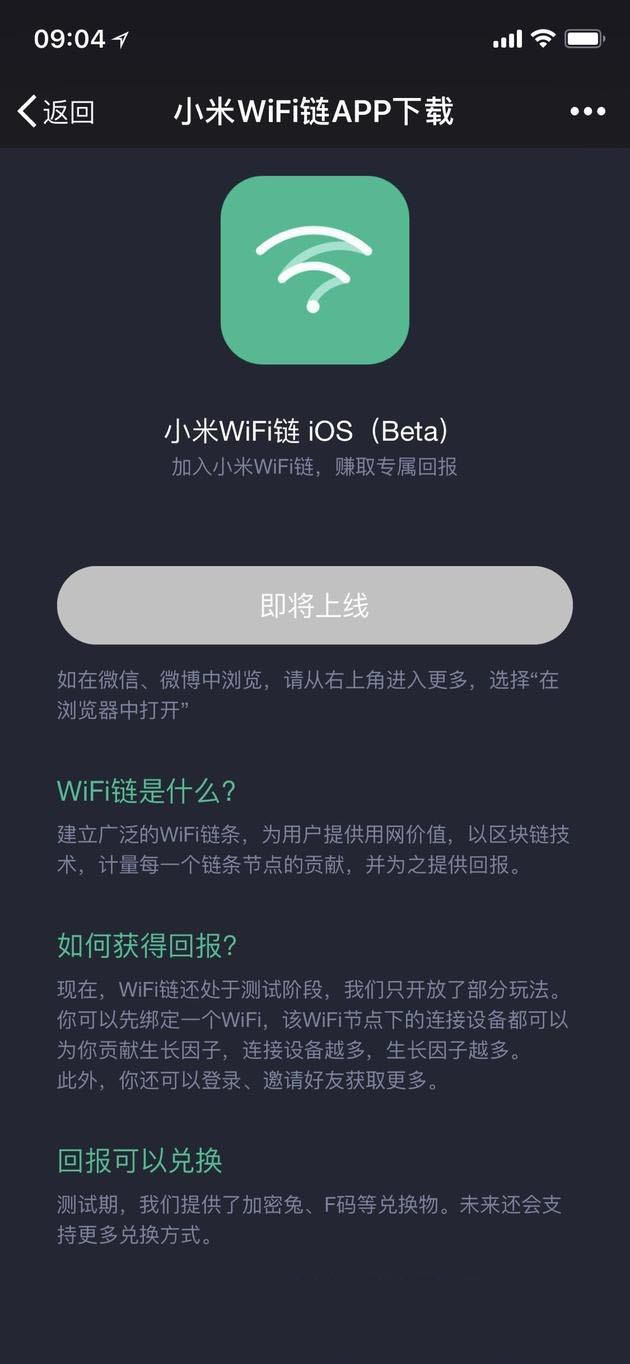Go back using the 返回 button
Image resolution: width=630 pixels, height=1364 pixels.
[57, 111]
